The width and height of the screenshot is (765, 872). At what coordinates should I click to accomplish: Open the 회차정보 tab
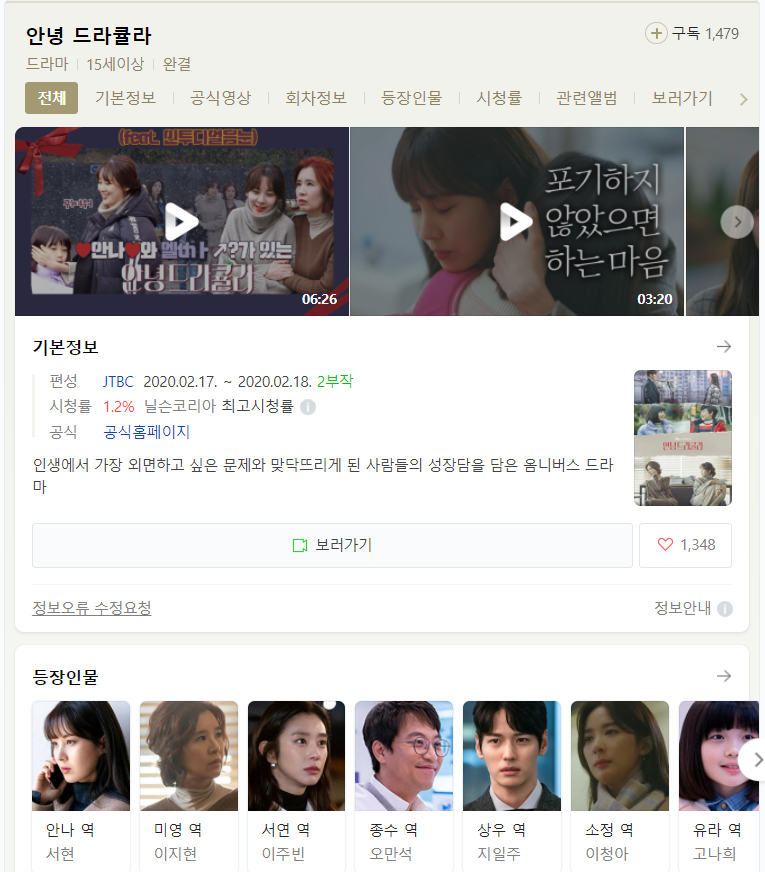pos(316,98)
